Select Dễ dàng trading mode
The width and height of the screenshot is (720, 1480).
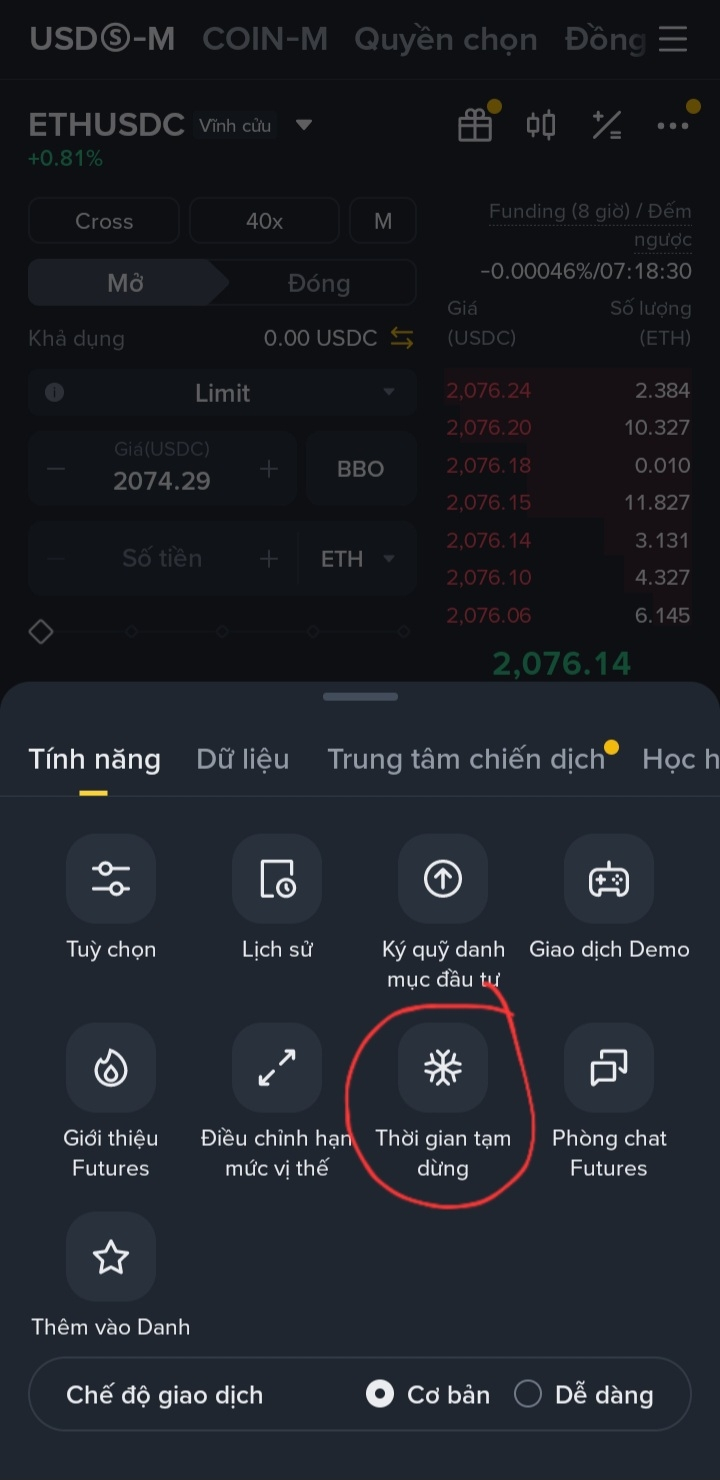[528, 1394]
